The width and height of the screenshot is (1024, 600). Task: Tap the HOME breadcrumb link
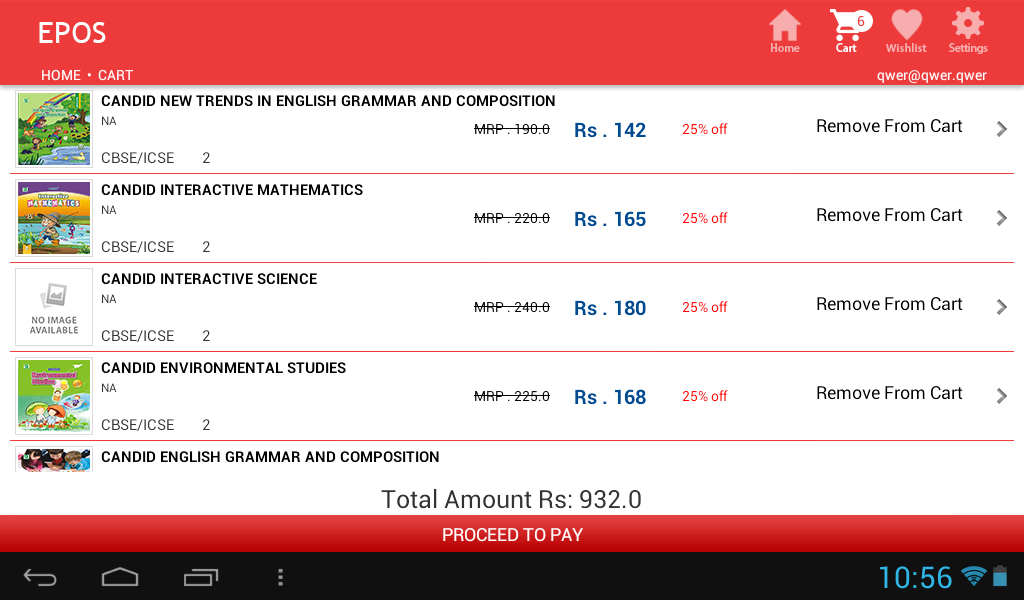click(x=61, y=75)
